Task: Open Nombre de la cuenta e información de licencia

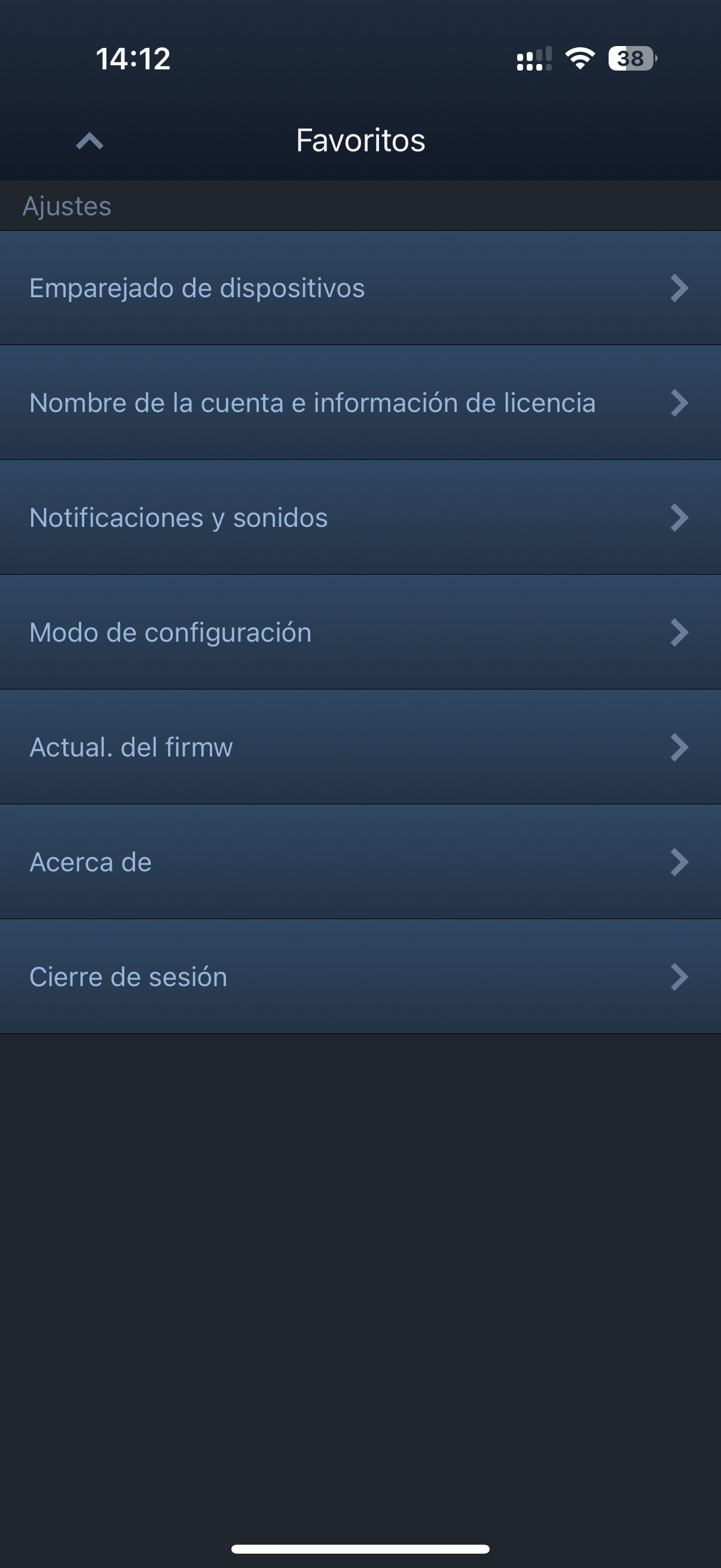Action: (360, 402)
